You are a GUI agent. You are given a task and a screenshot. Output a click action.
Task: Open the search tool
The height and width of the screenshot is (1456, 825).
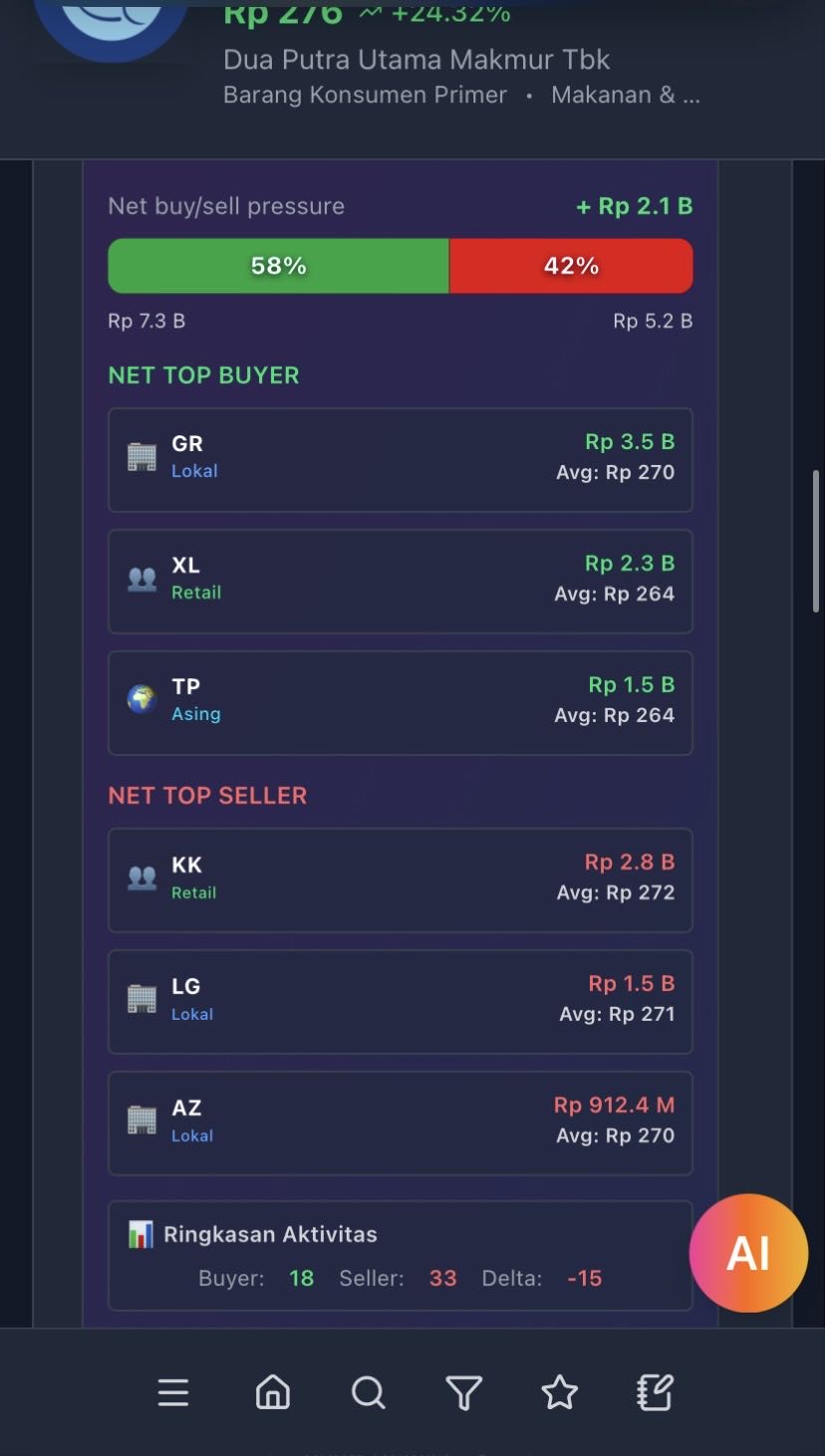point(368,1392)
